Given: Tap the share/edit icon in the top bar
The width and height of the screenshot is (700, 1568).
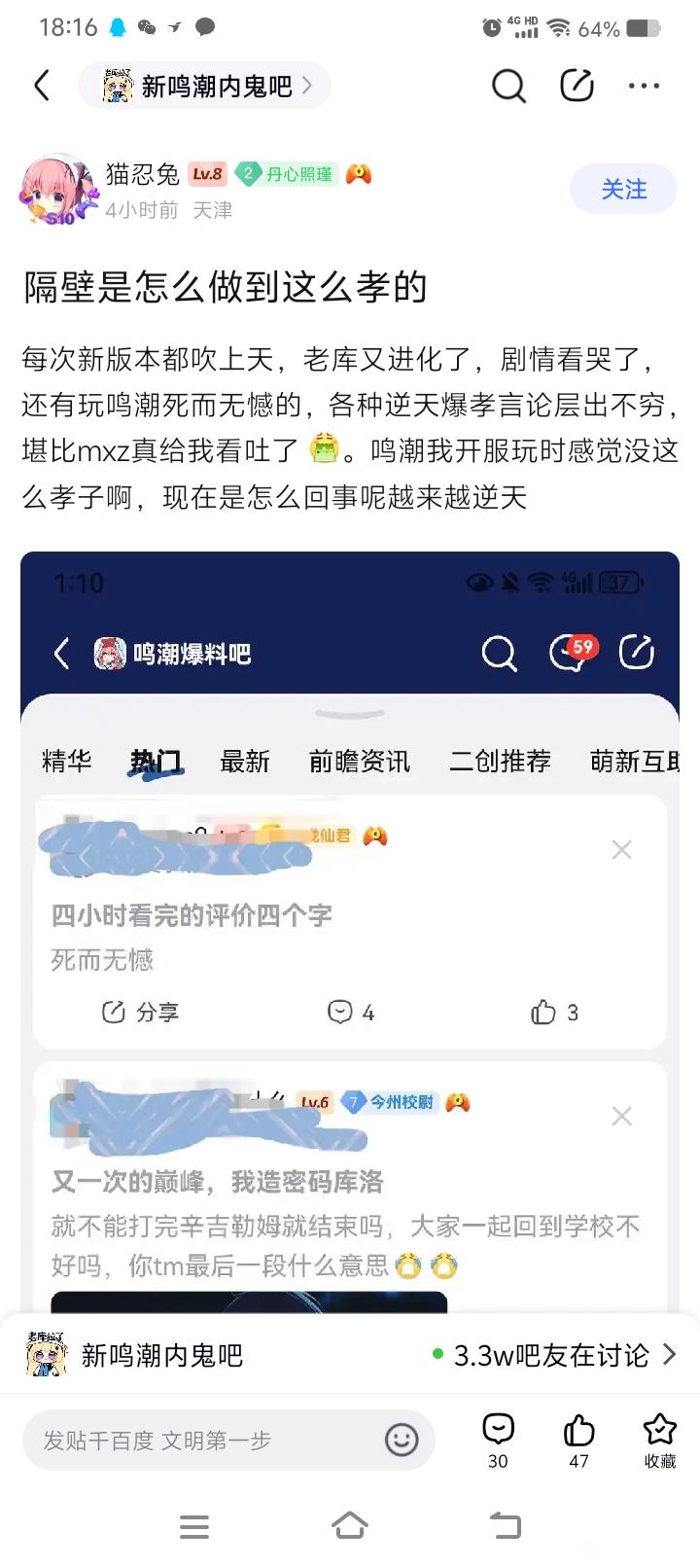Looking at the screenshot, I should pyautogui.click(x=577, y=86).
